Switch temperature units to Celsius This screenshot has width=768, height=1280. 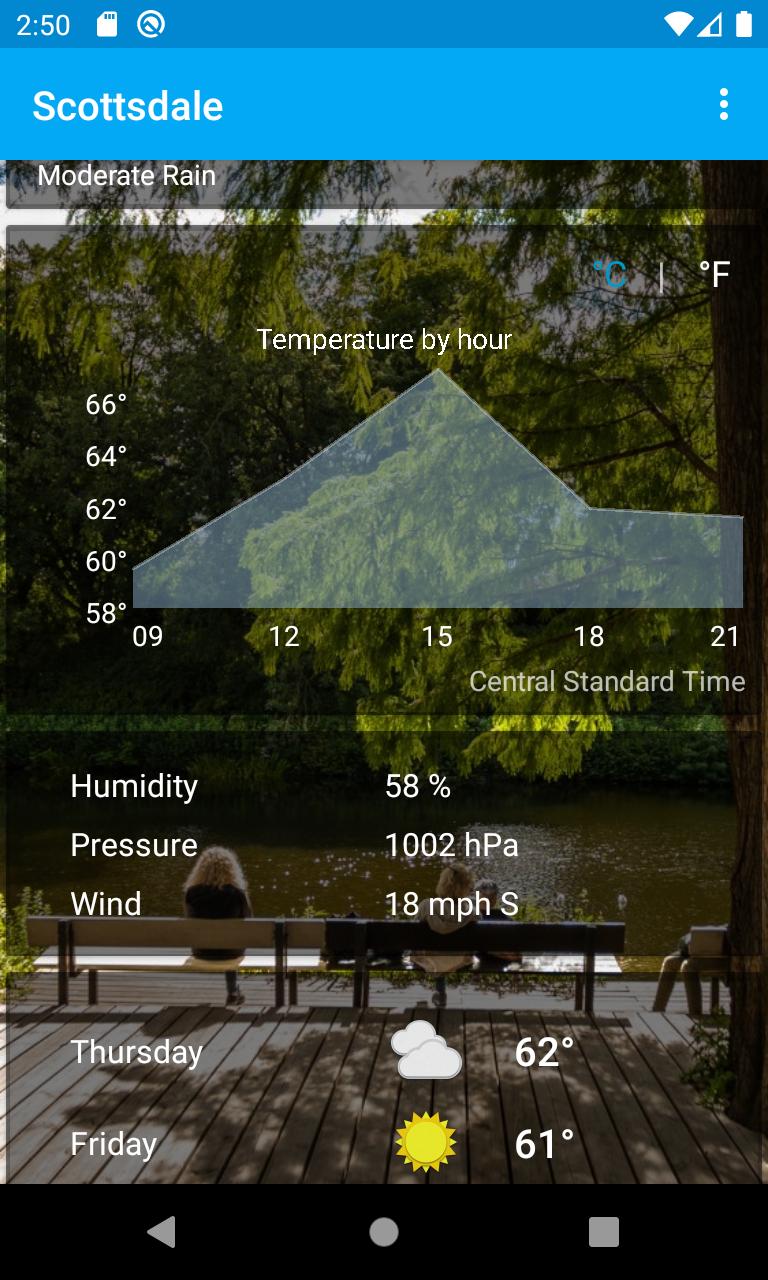(x=610, y=274)
